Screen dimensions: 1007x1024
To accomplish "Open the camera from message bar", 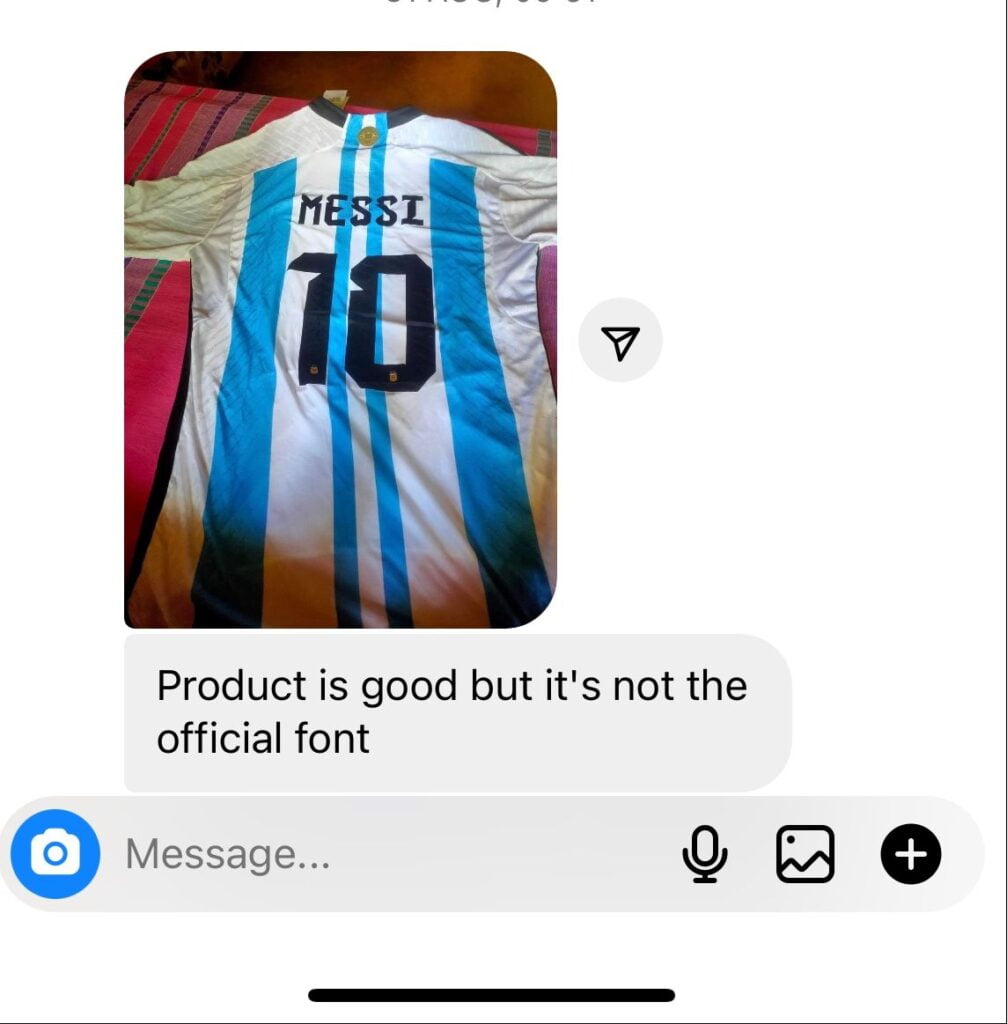I will pos(55,854).
